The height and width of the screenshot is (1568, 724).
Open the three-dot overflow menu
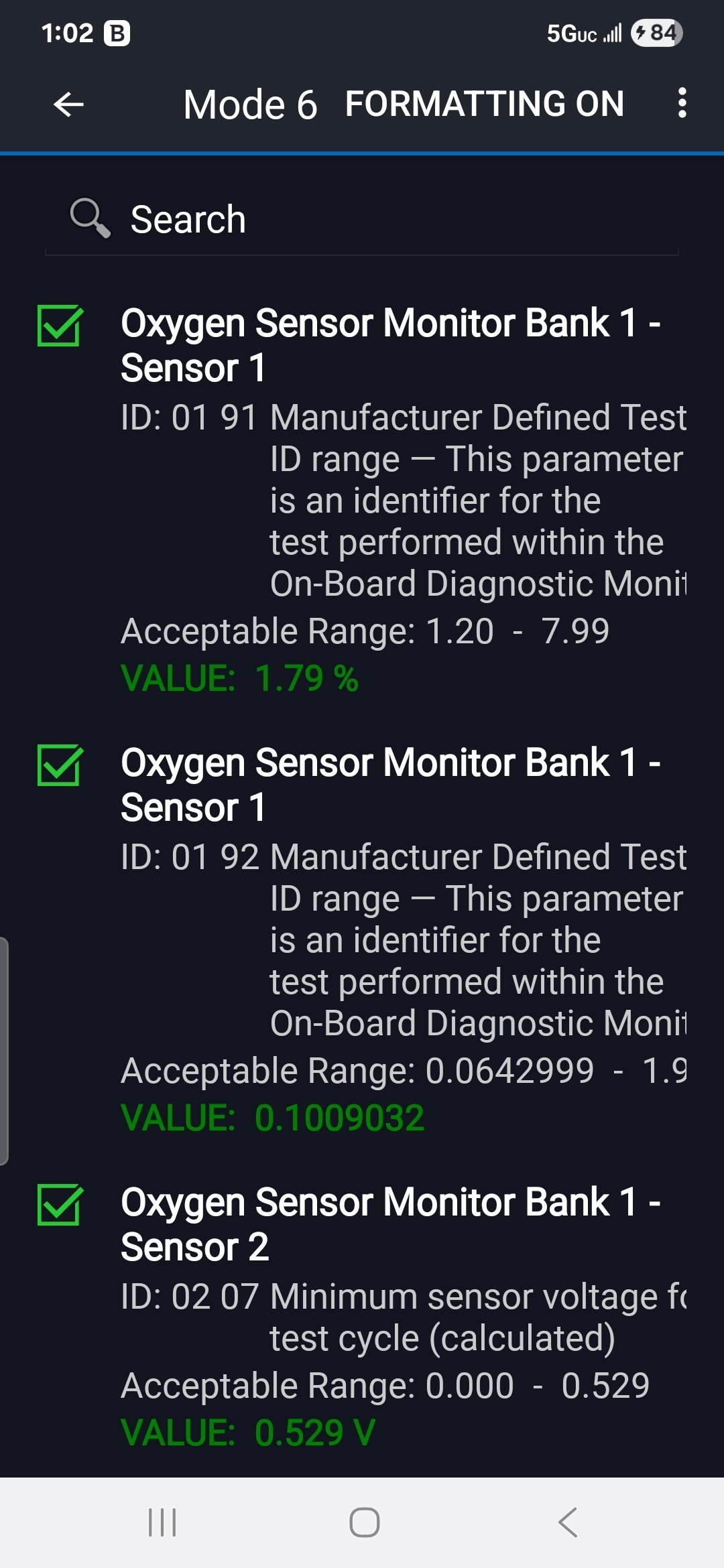(682, 103)
